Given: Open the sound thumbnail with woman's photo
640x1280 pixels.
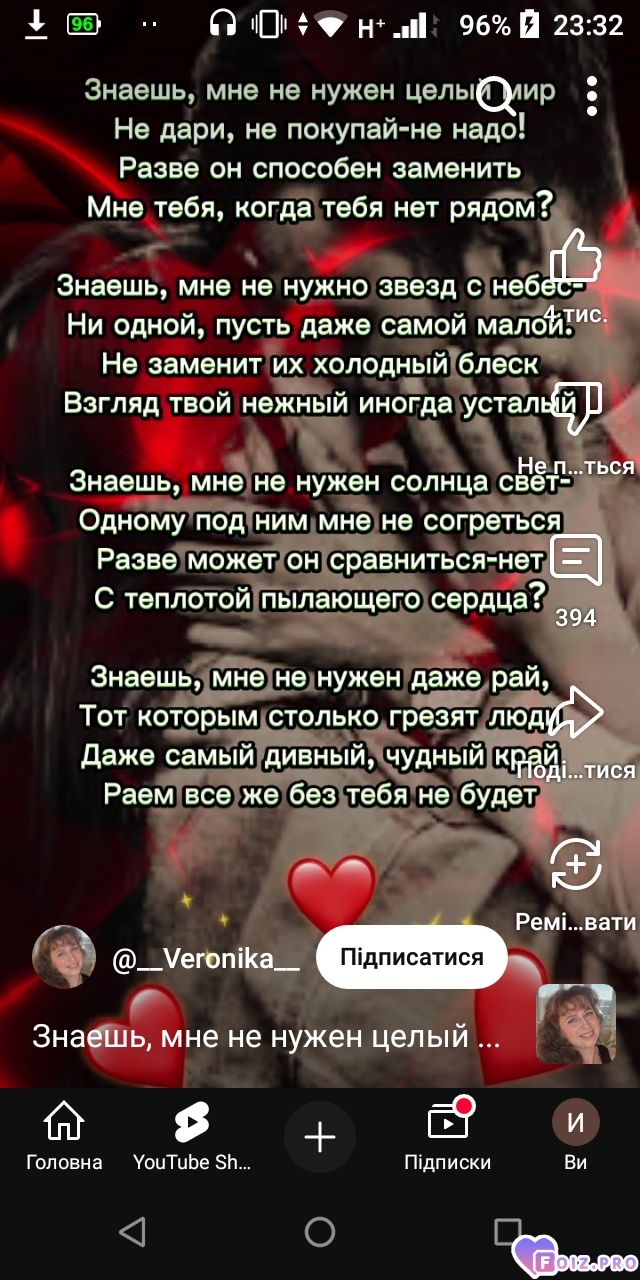Looking at the screenshot, I should click(576, 1023).
